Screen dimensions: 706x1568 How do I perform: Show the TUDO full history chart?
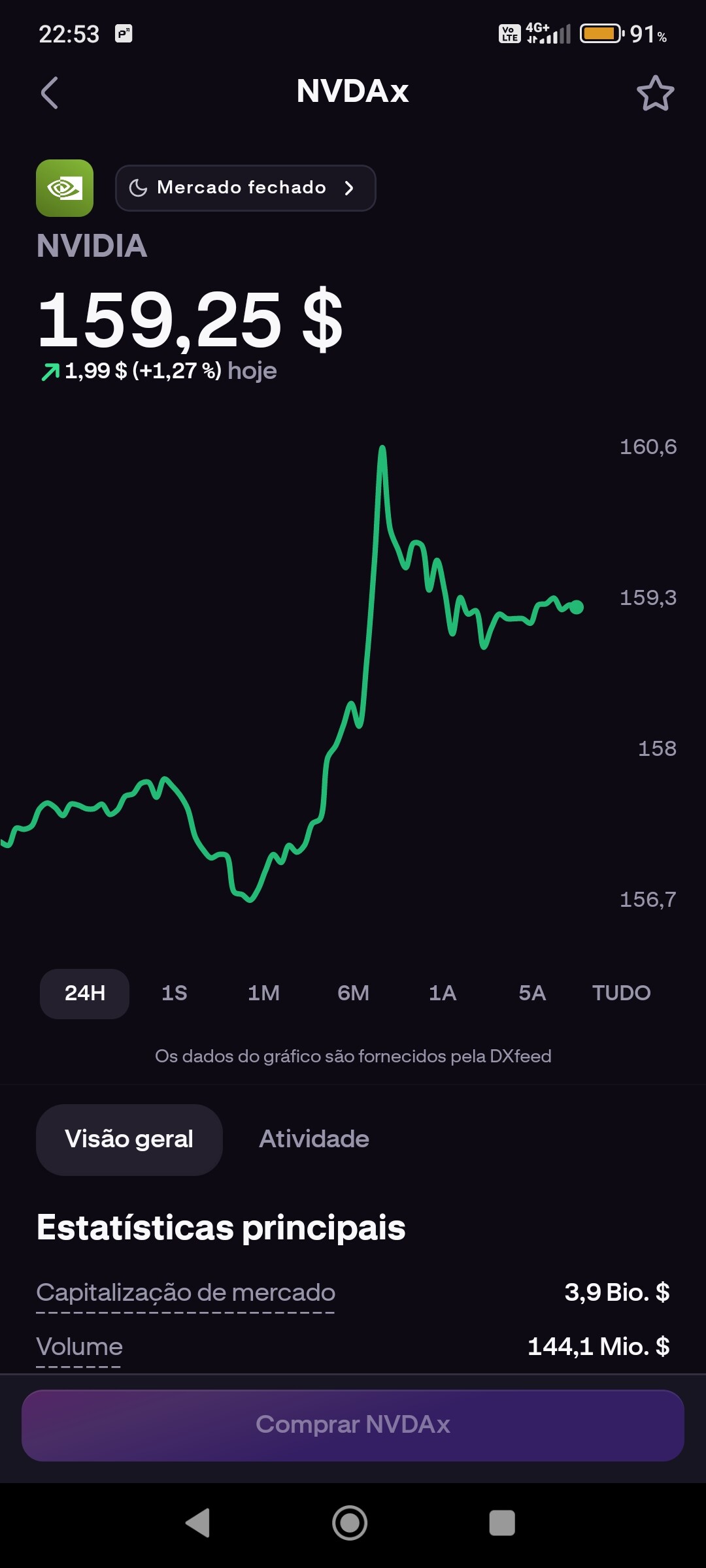[622, 993]
